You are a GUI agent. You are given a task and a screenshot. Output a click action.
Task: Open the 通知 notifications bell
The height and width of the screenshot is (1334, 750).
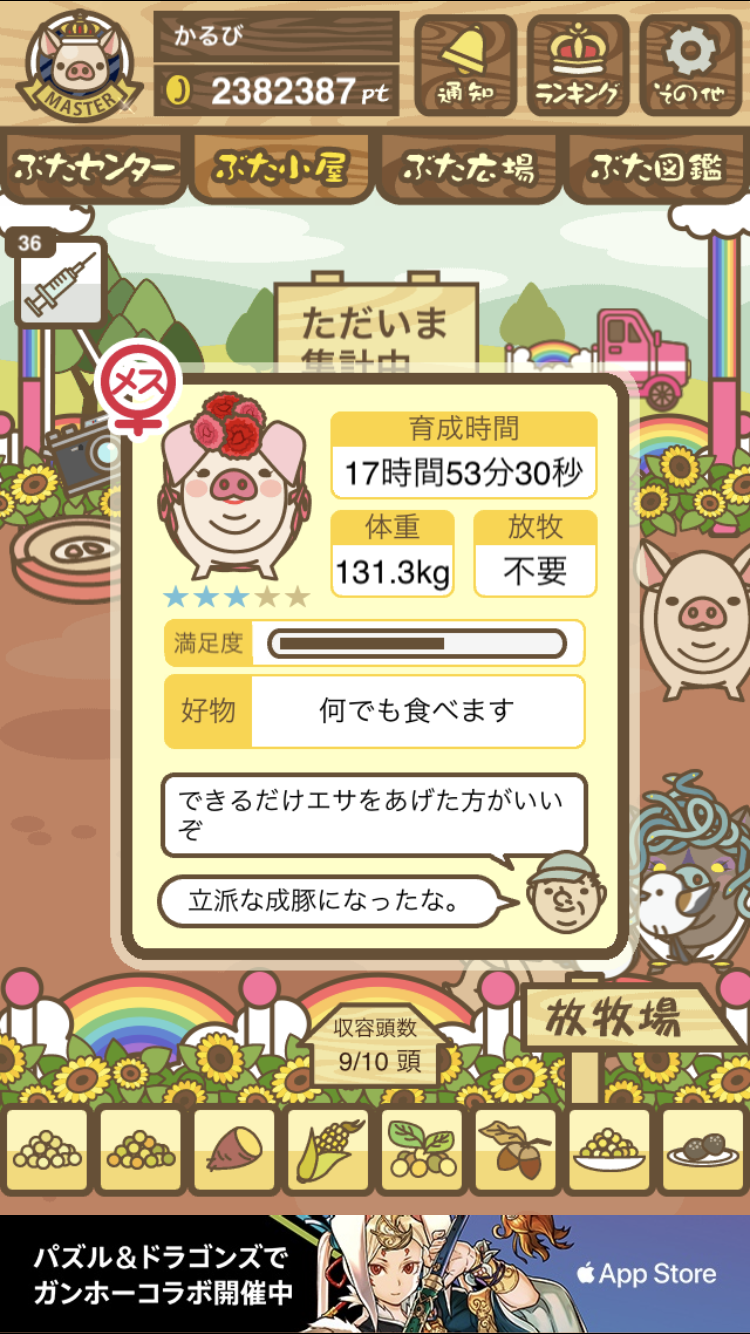click(x=465, y=65)
